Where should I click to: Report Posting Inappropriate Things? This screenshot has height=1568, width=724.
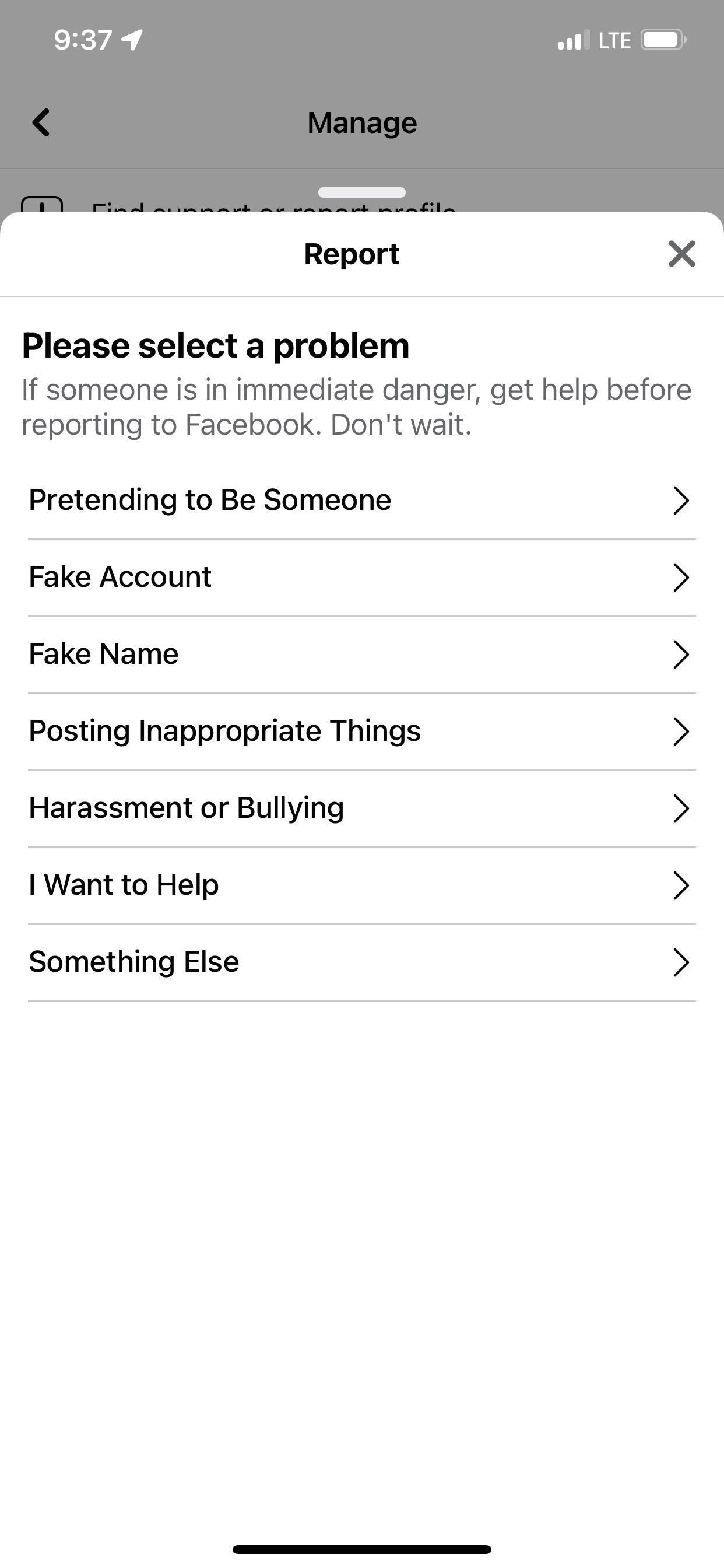(361, 731)
